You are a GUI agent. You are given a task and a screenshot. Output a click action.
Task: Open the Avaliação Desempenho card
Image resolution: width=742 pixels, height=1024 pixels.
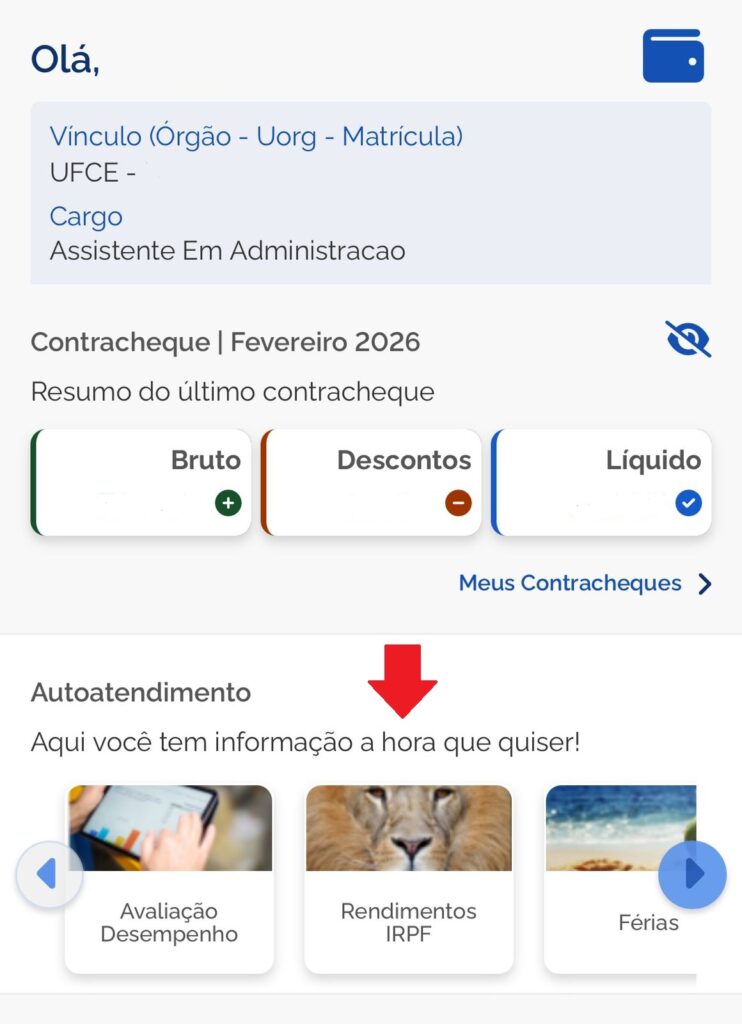coord(169,880)
